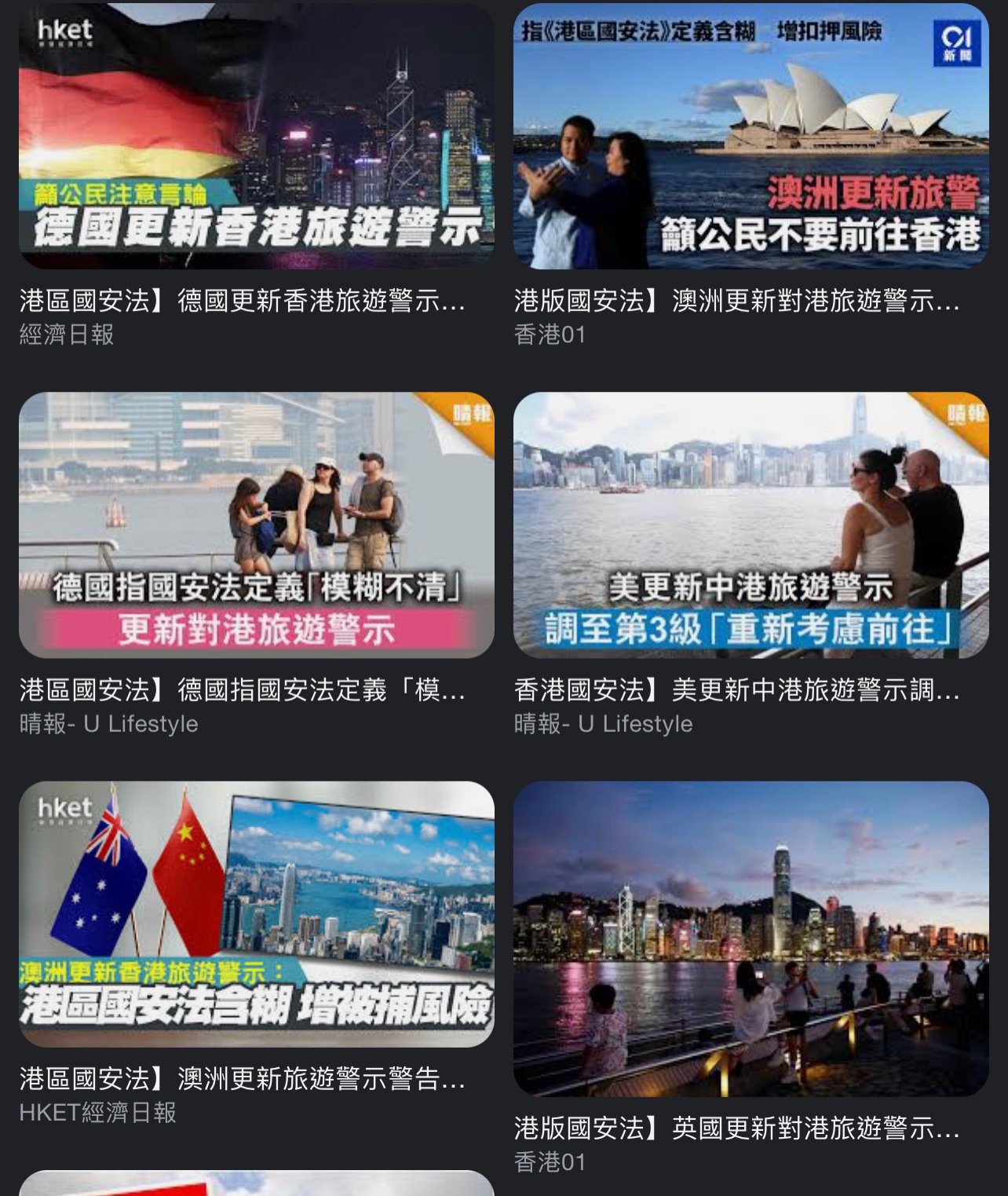Open the 德國更新香港旅遊警示 headline

click(239, 302)
